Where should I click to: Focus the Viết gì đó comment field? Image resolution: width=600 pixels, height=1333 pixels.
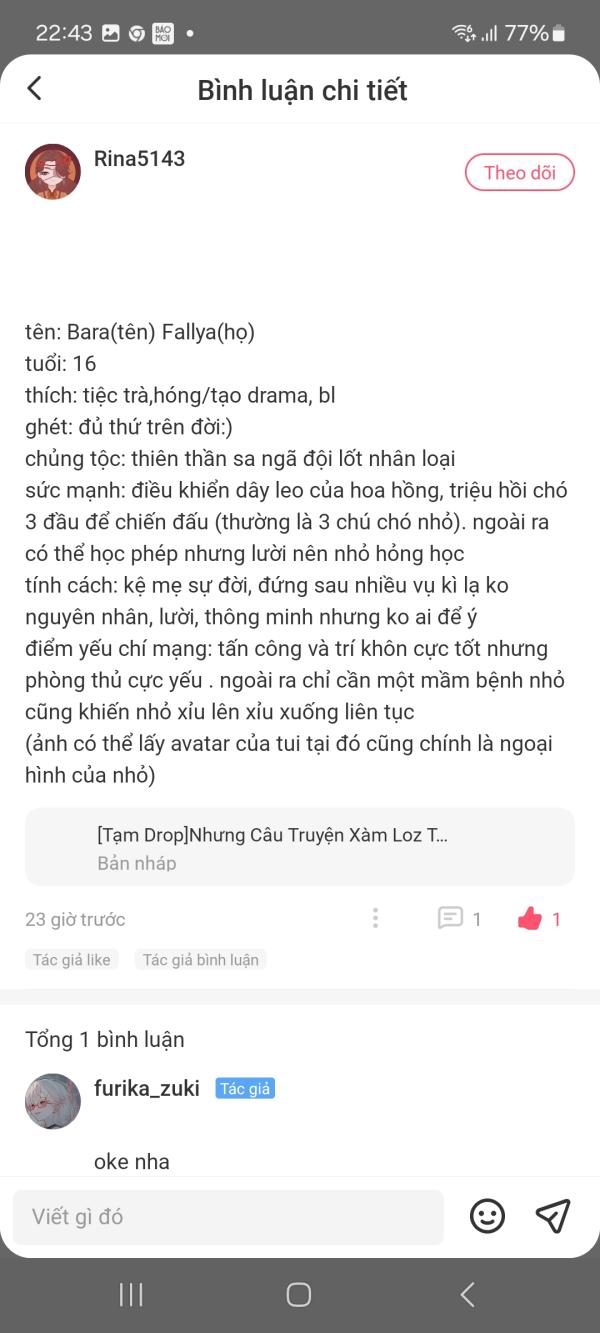tap(228, 1217)
